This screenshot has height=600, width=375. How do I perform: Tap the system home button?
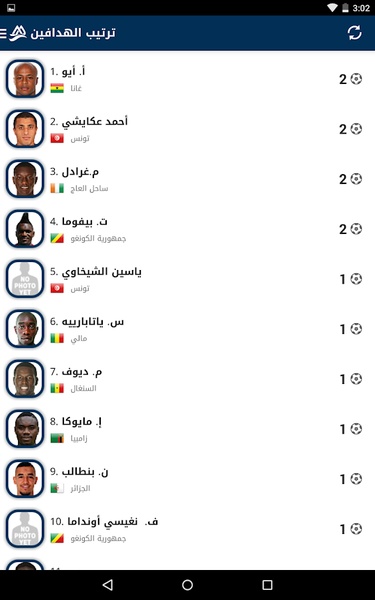[x=188, y=585]
